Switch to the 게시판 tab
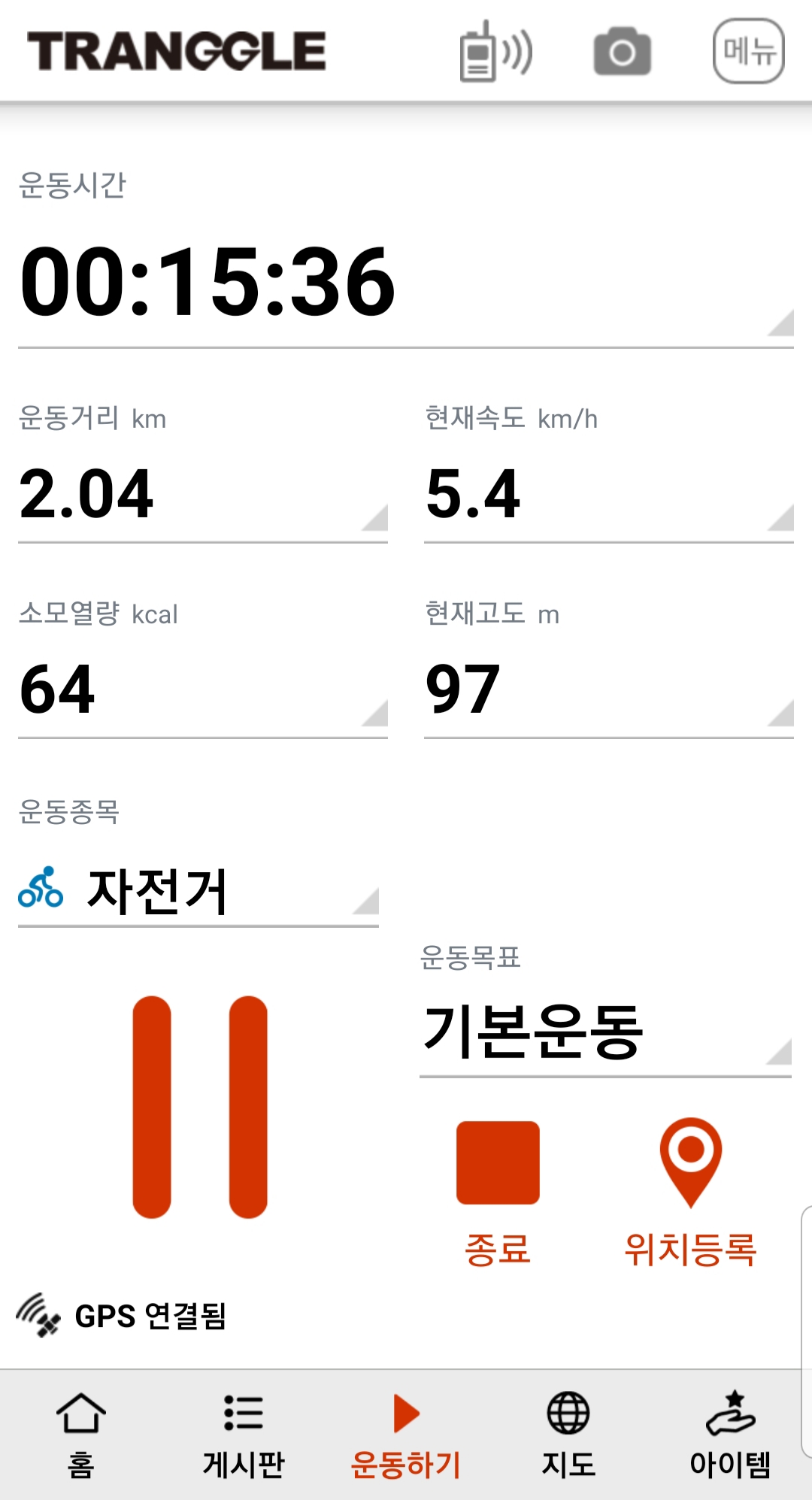The image size is (812, 1500). coord(244,1435)
